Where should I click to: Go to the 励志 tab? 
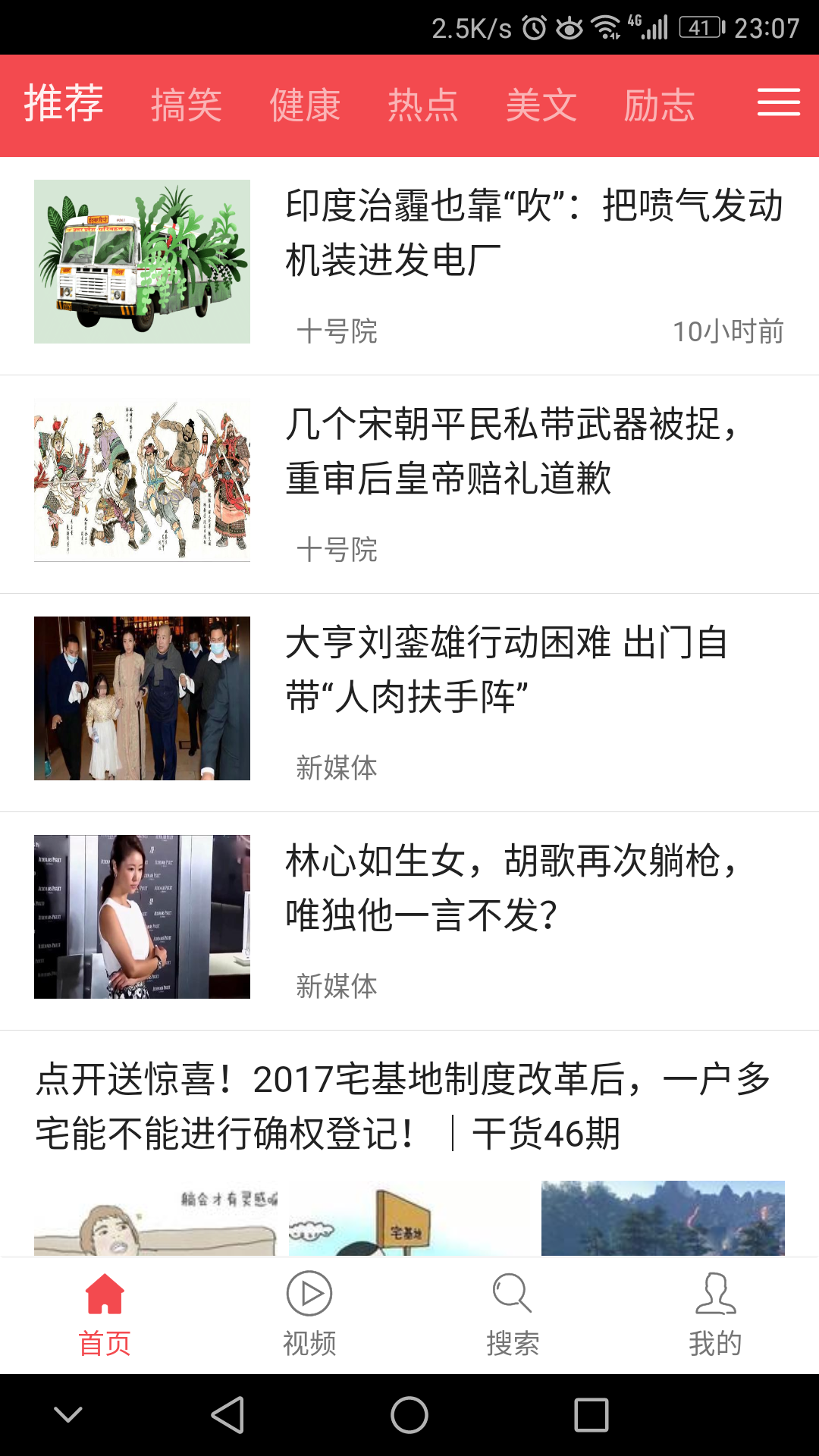tap(659, 105)
